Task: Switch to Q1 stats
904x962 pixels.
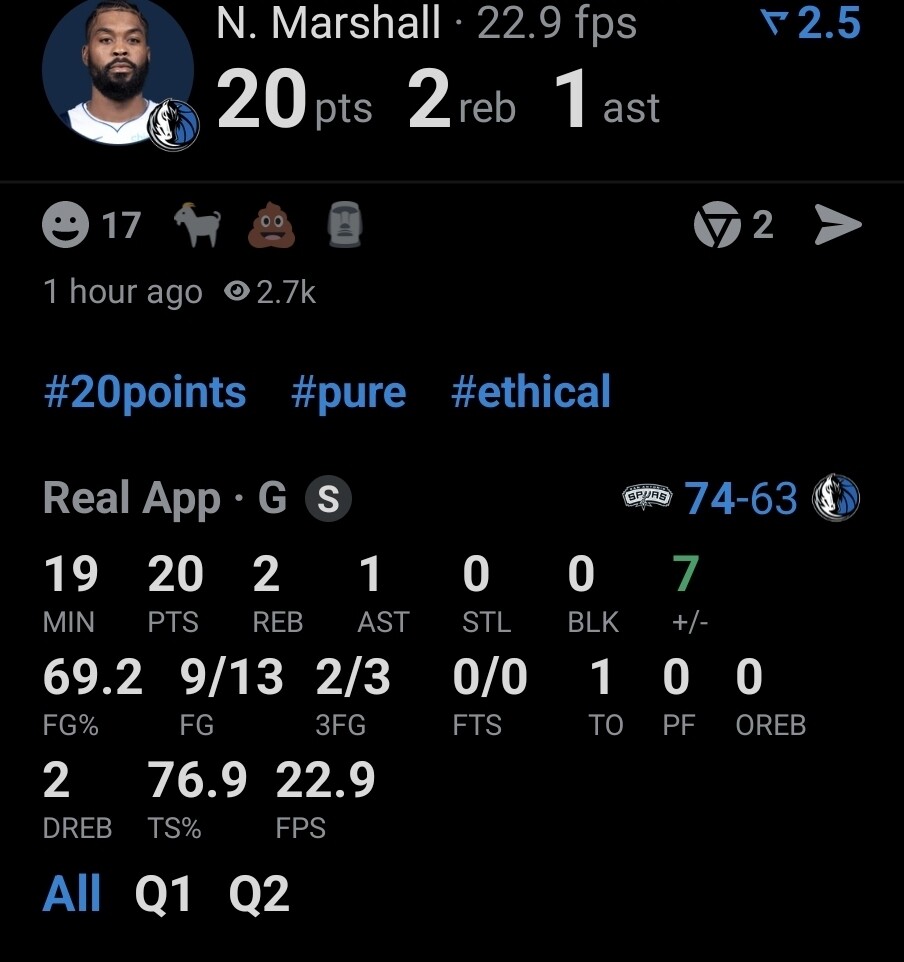Action: [x=163, y=893]
